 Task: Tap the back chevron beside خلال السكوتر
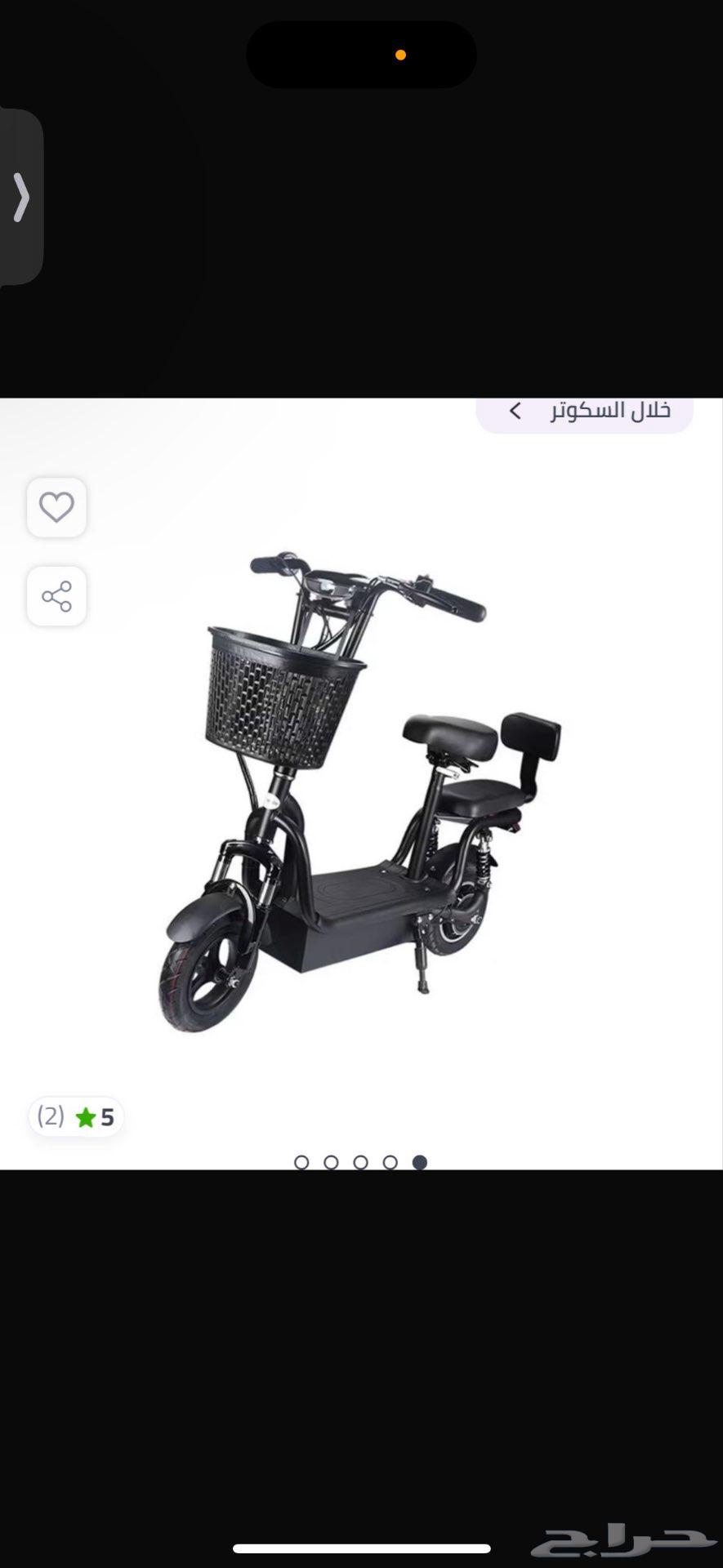(x=514, y=410)
